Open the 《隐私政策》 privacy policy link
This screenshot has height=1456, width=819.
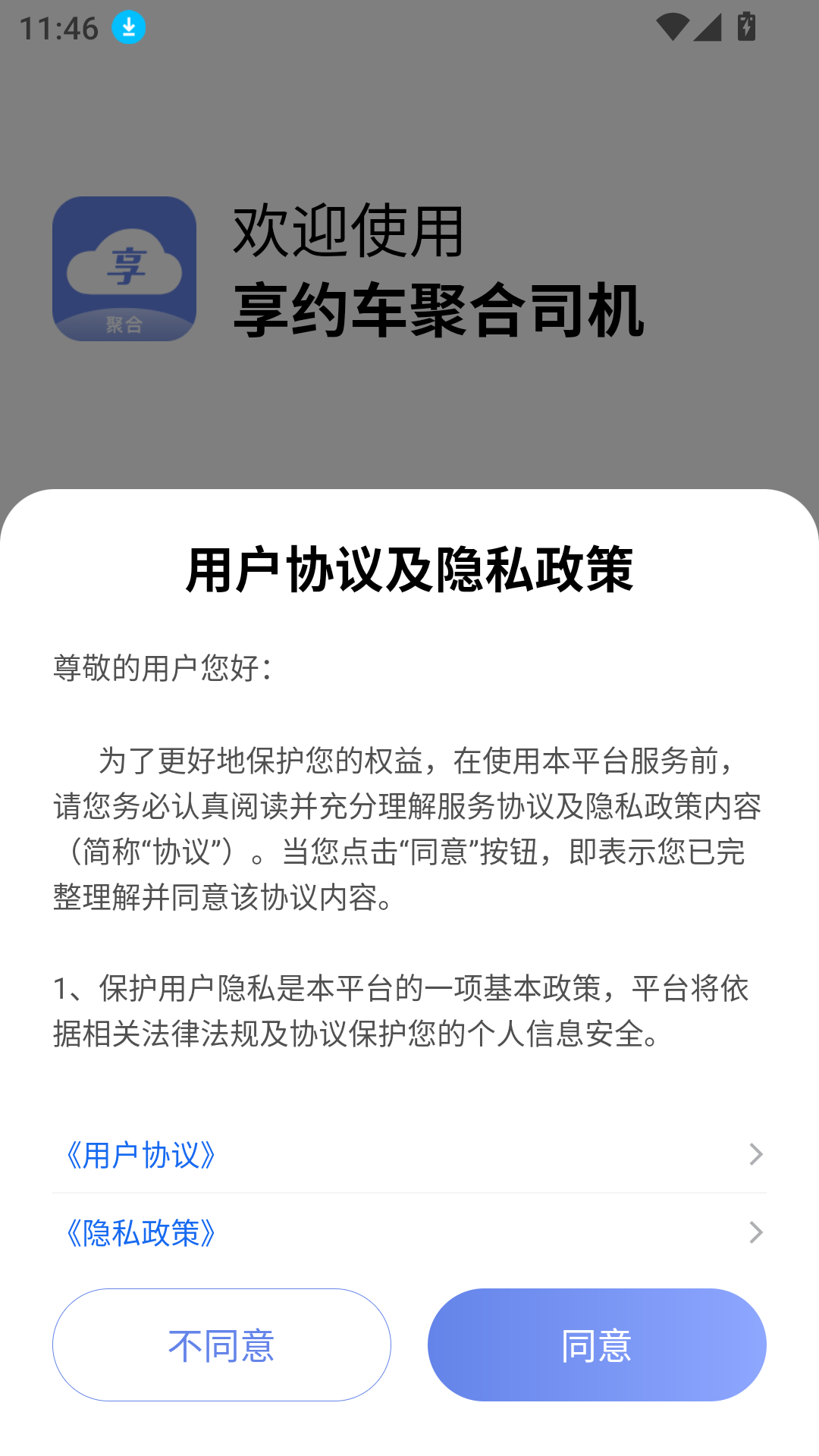click(141, 1234)
